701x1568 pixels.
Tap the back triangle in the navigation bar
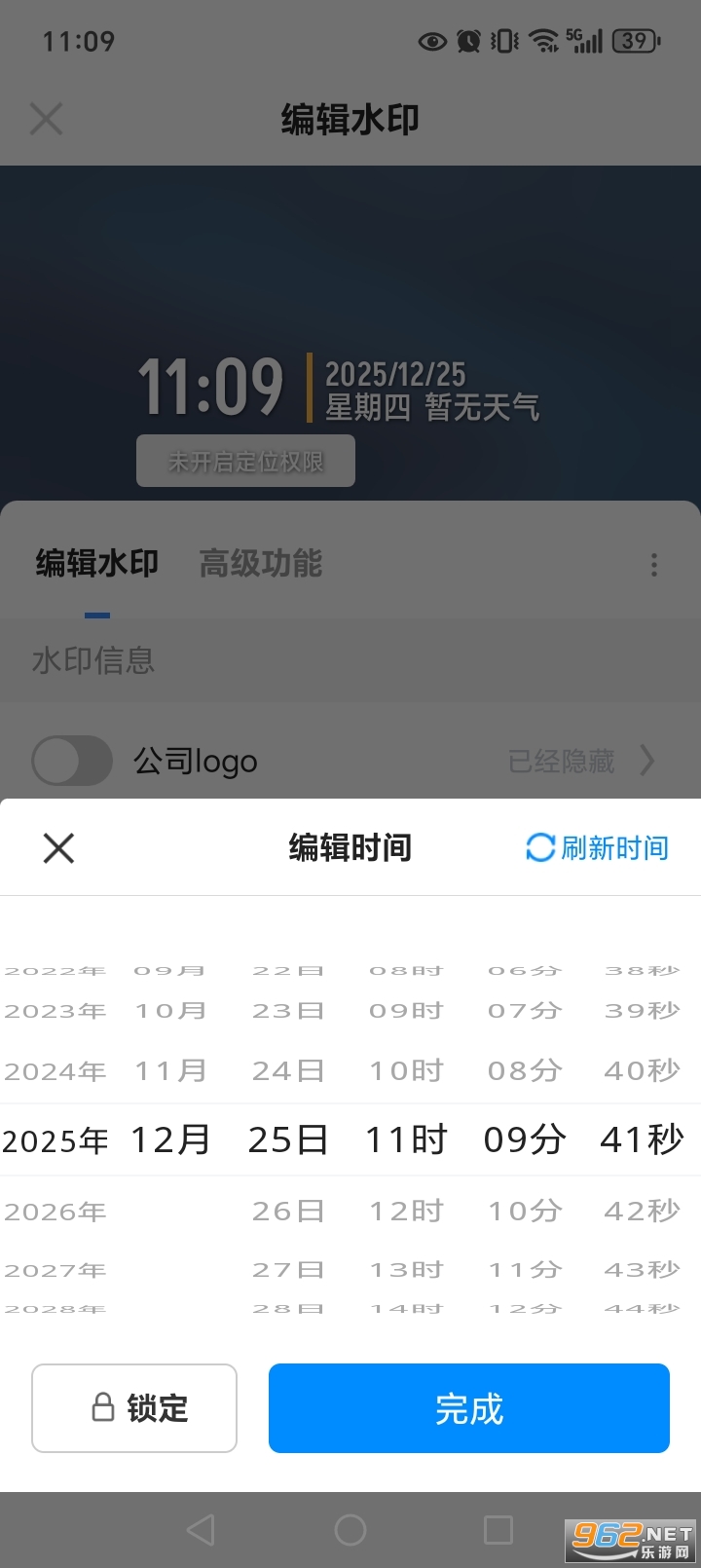coord(202,1530)
